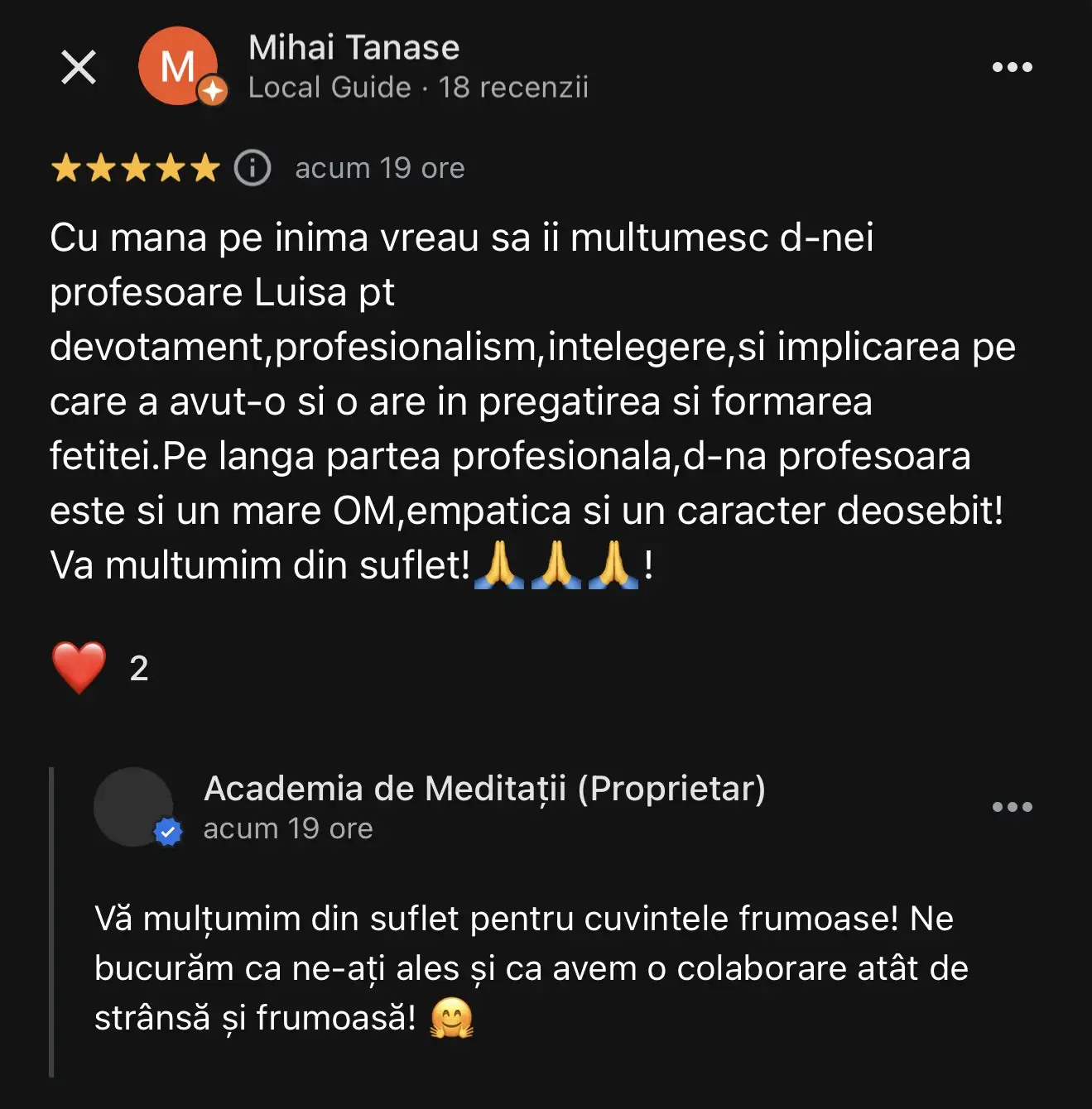Viewport: 1092px width, 1109px height.
Task: Open overflow menu for Mihai Tanase's review
Action: 1012,67
